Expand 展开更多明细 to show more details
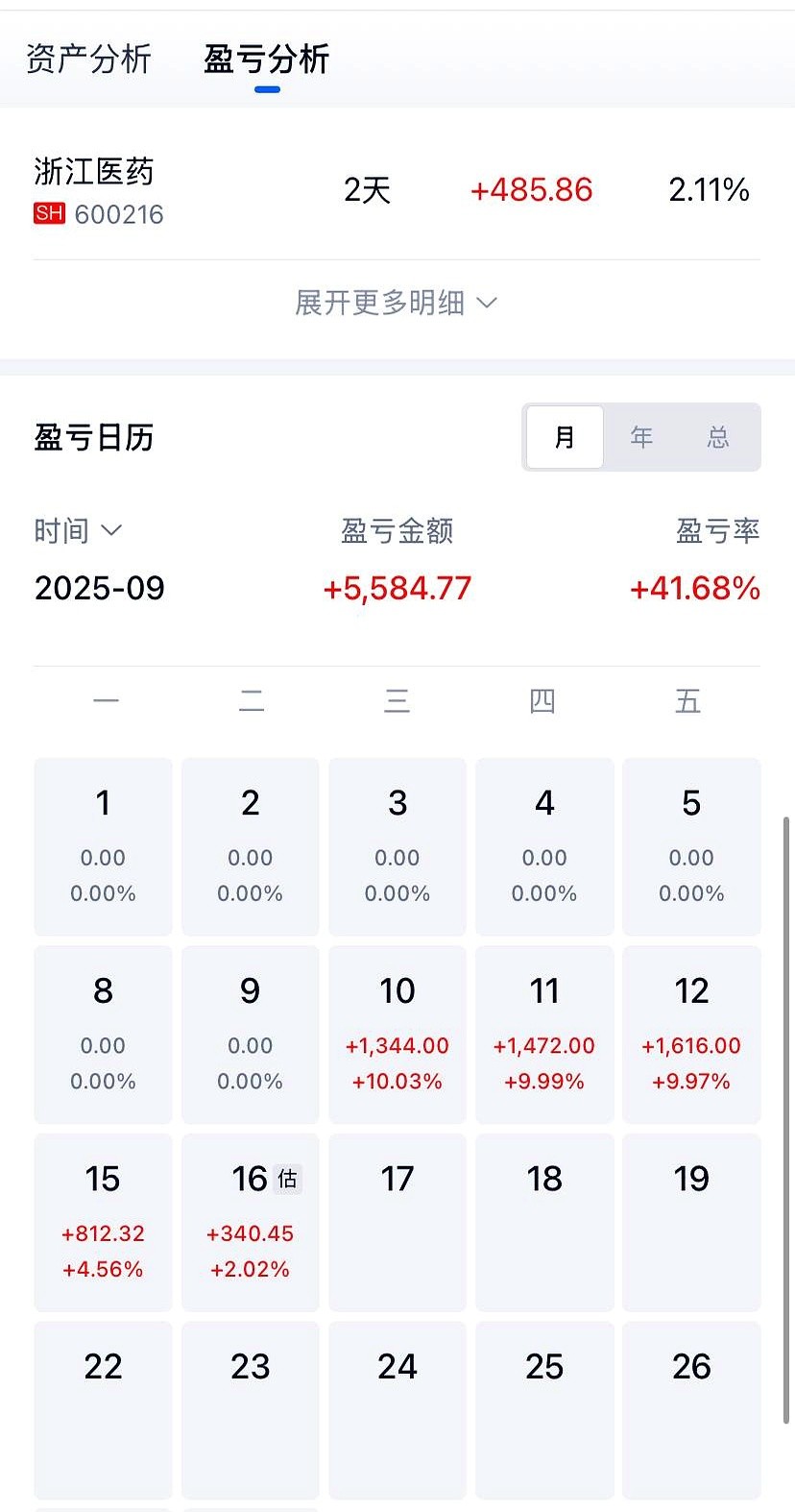 pyautogui.click(x=396, y=303)
